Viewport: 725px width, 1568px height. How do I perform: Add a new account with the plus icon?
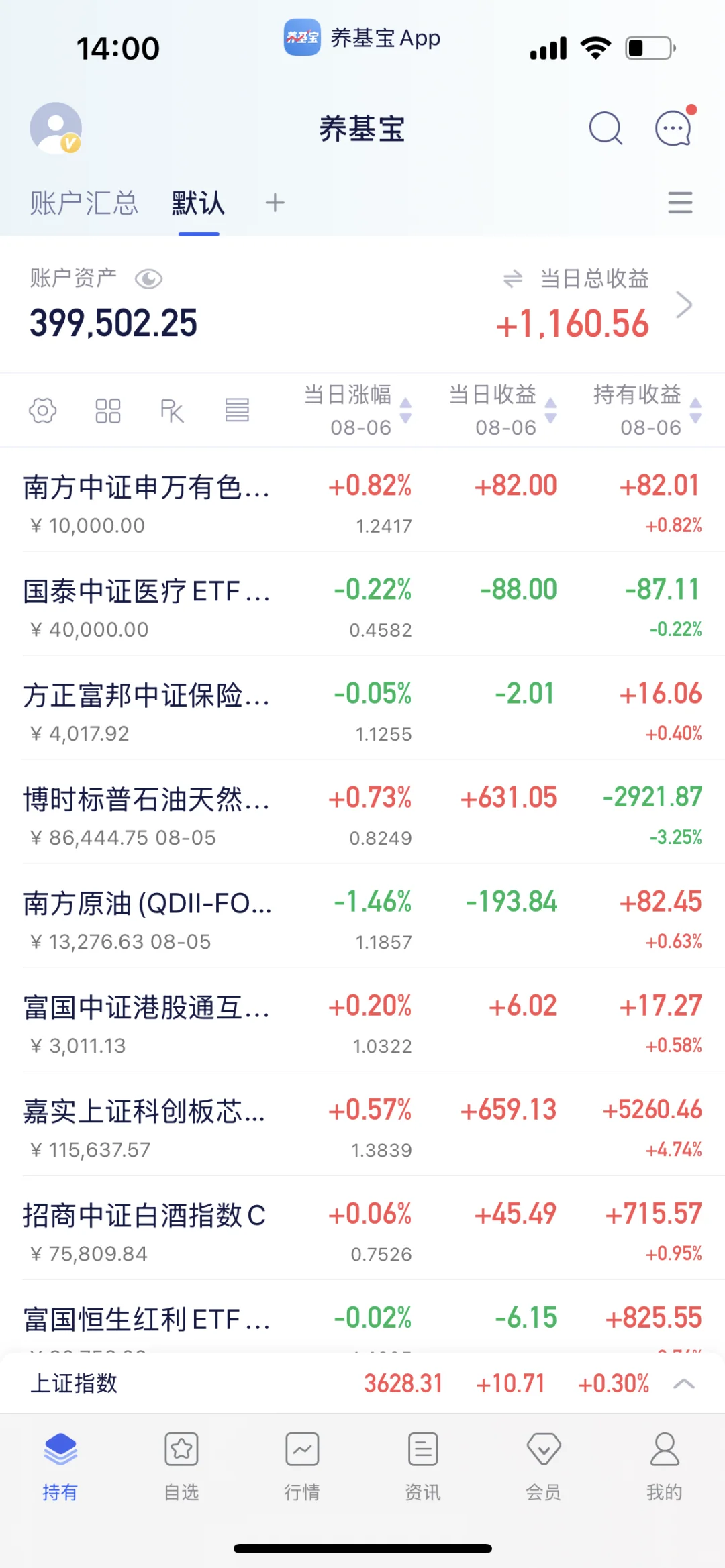click(x=275, y=203)
